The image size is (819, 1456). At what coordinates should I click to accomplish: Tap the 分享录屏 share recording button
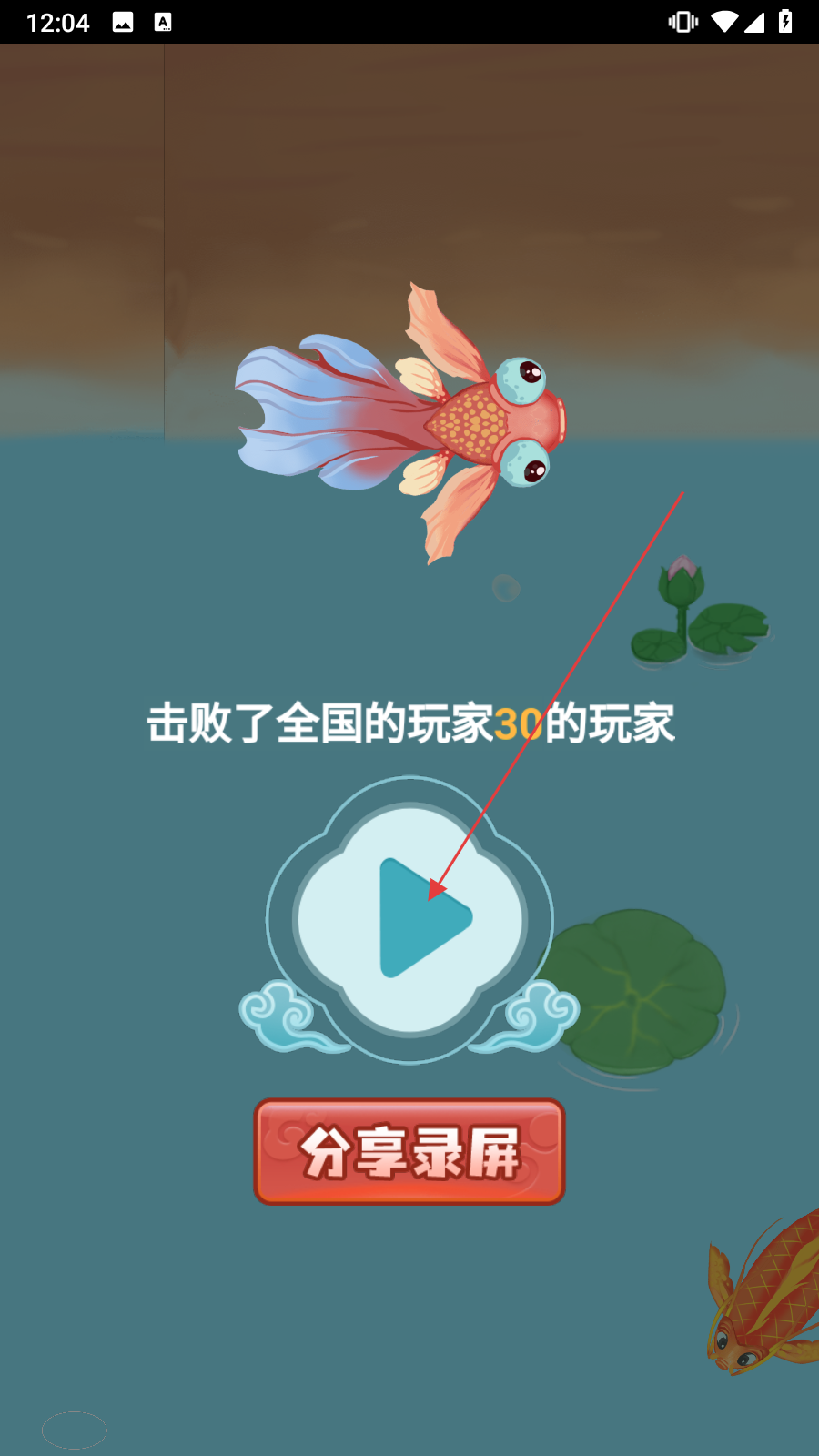click(409, 1152)
